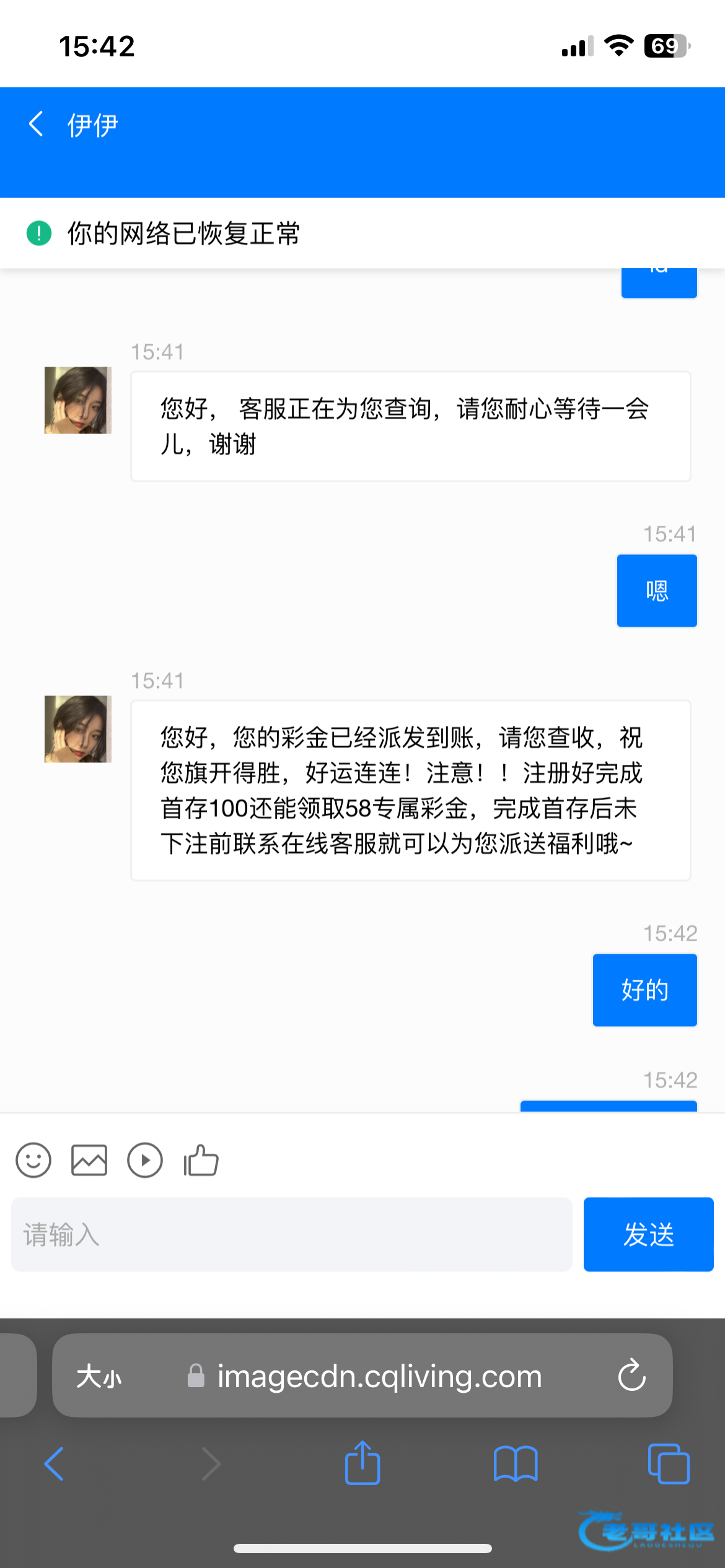
Task: Show all open Safari tabs
Action: click(x=668, y=1464)
